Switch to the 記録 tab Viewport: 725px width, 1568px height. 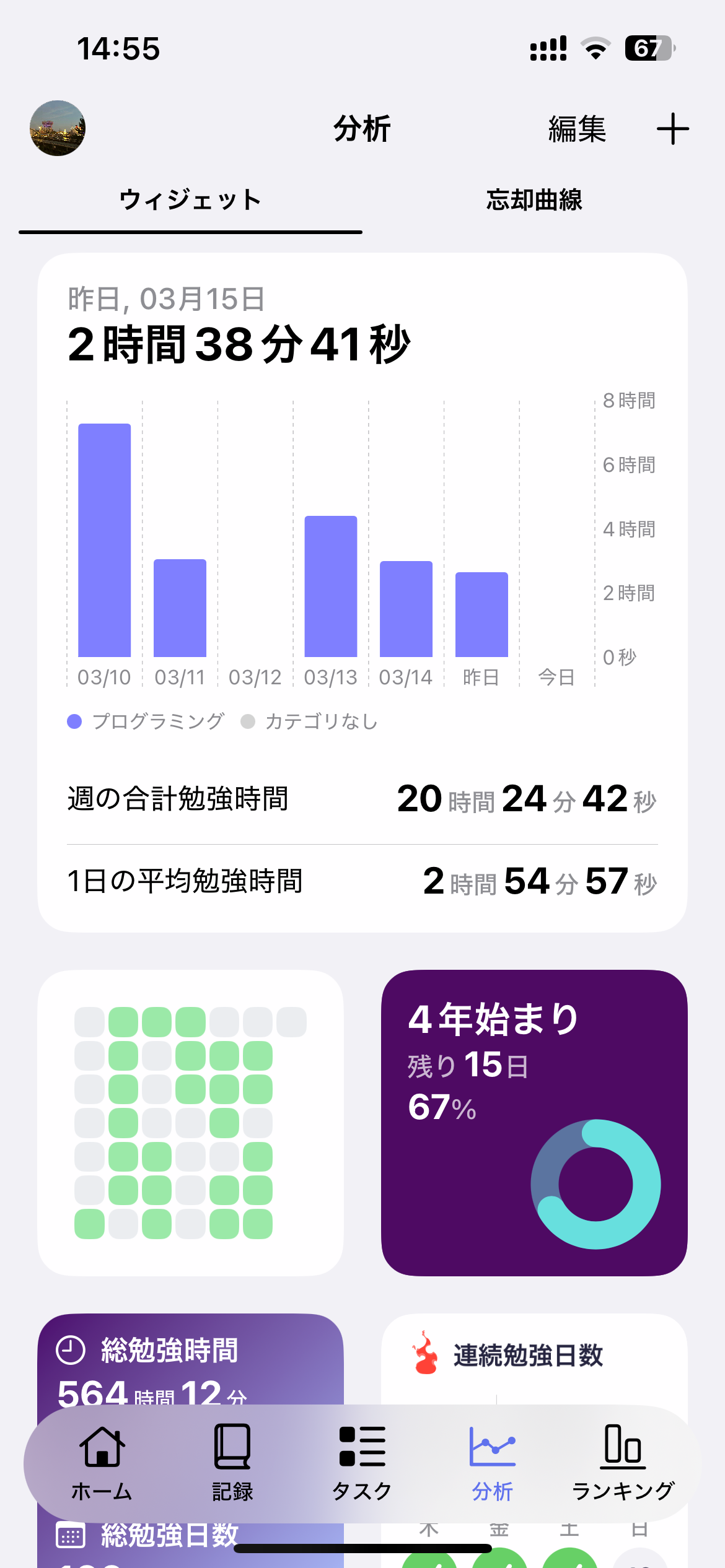coord(232,1464)
